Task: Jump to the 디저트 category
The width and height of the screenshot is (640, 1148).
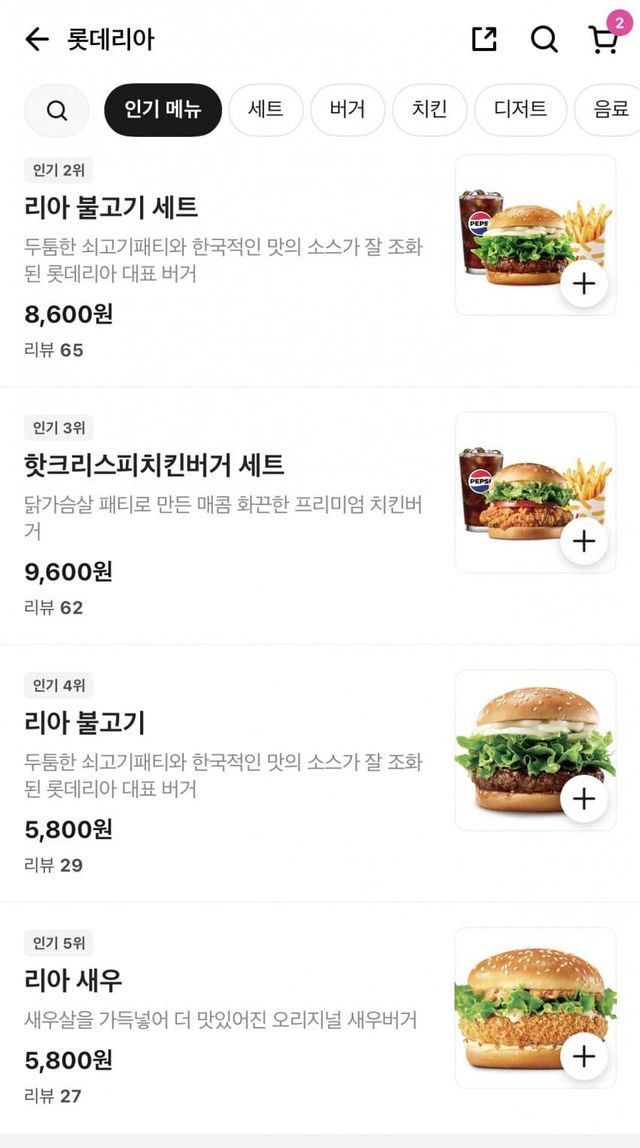Action: 520,110
